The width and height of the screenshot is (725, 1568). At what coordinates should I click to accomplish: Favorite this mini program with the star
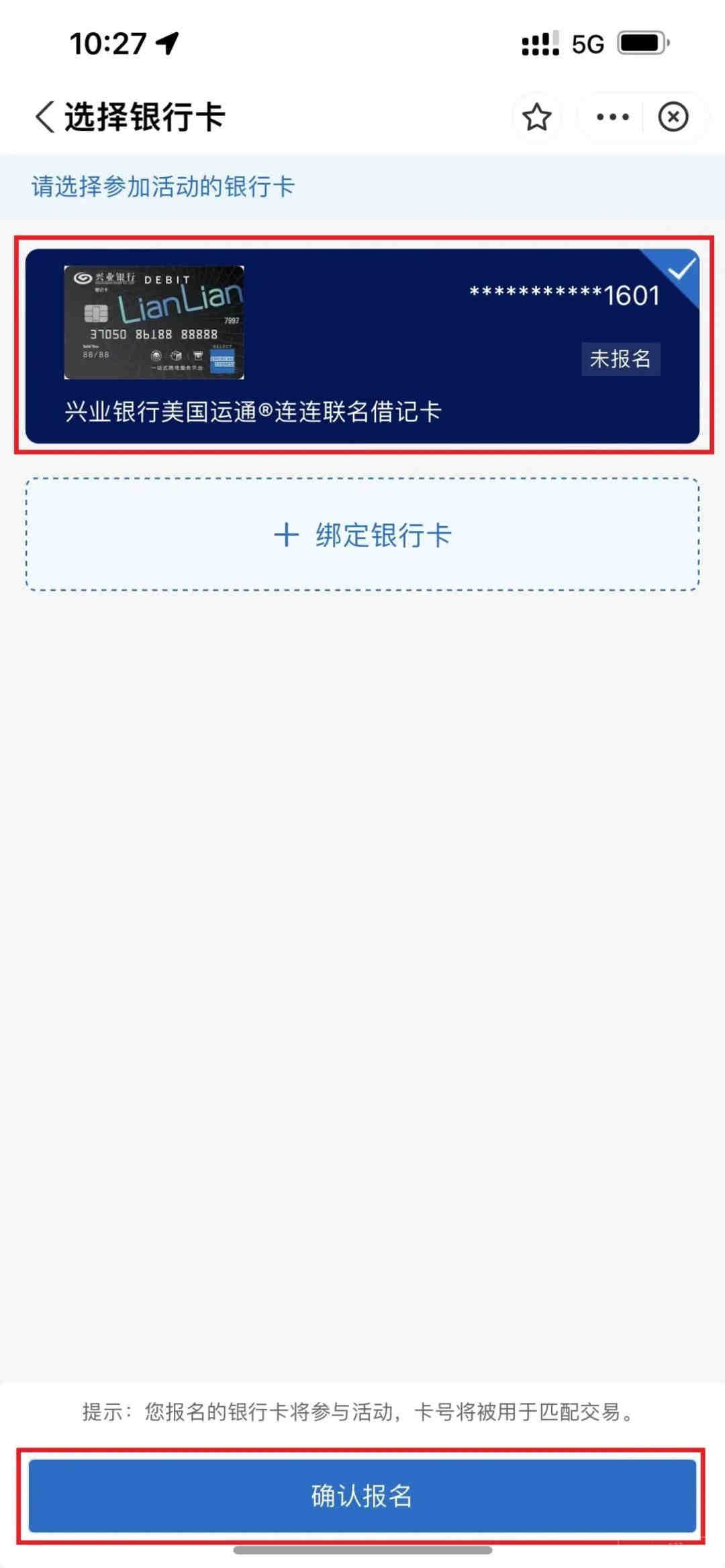(536, 117)
